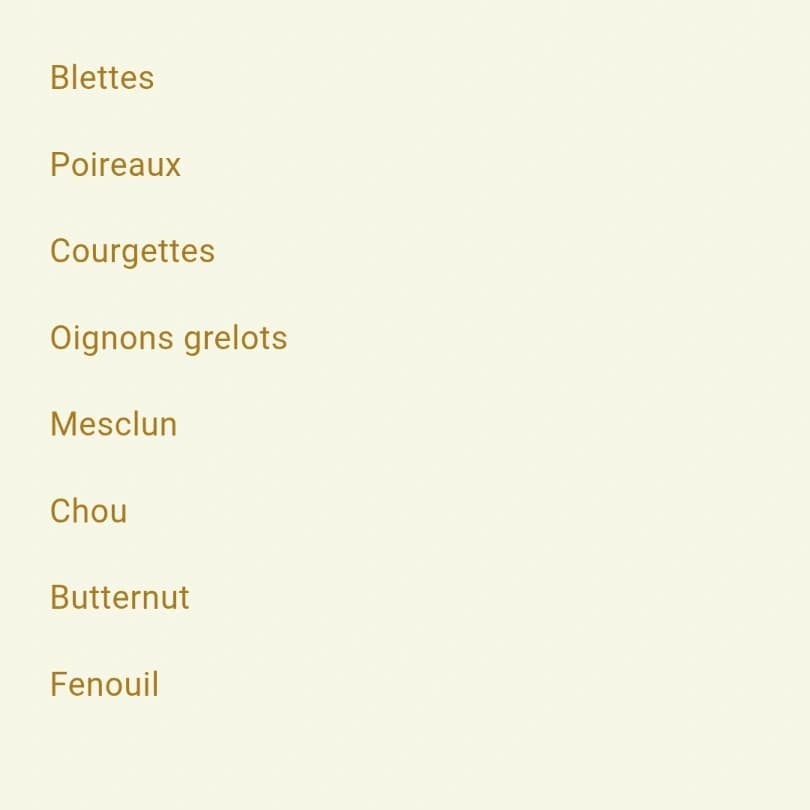Open the Blettes list item

click(102, 78)
